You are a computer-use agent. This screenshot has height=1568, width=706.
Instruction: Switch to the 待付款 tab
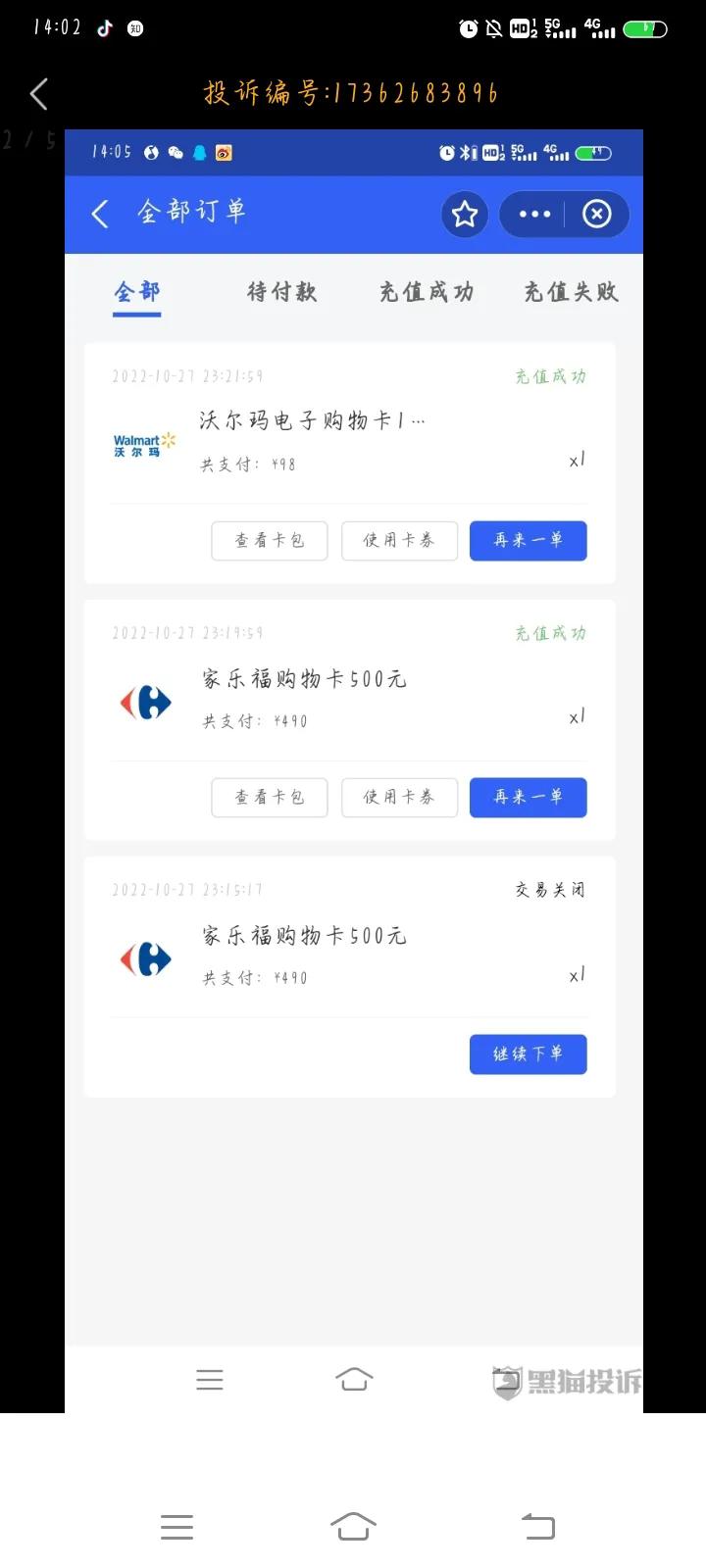pos(281,291)
